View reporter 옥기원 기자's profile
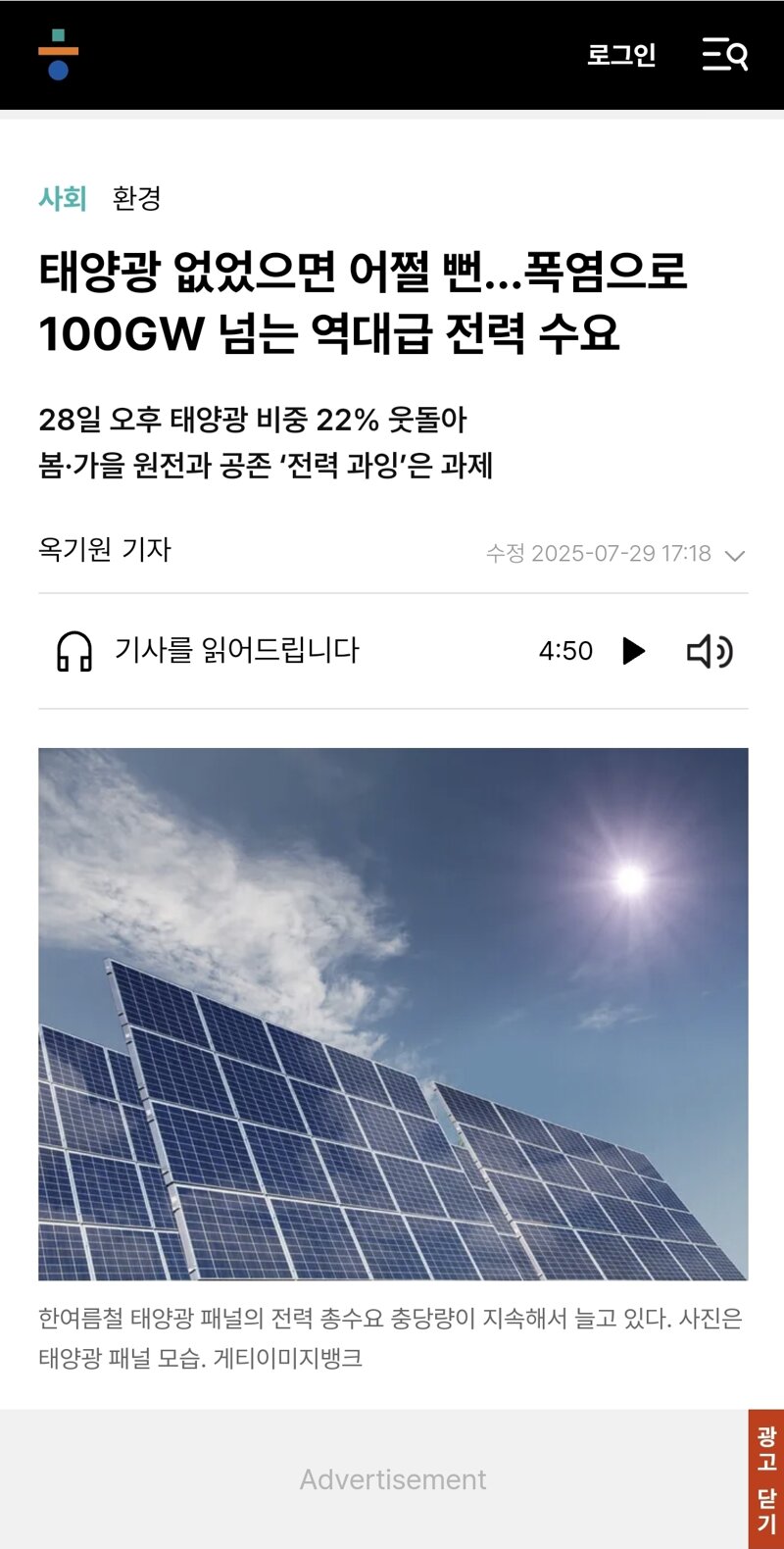 105,550
